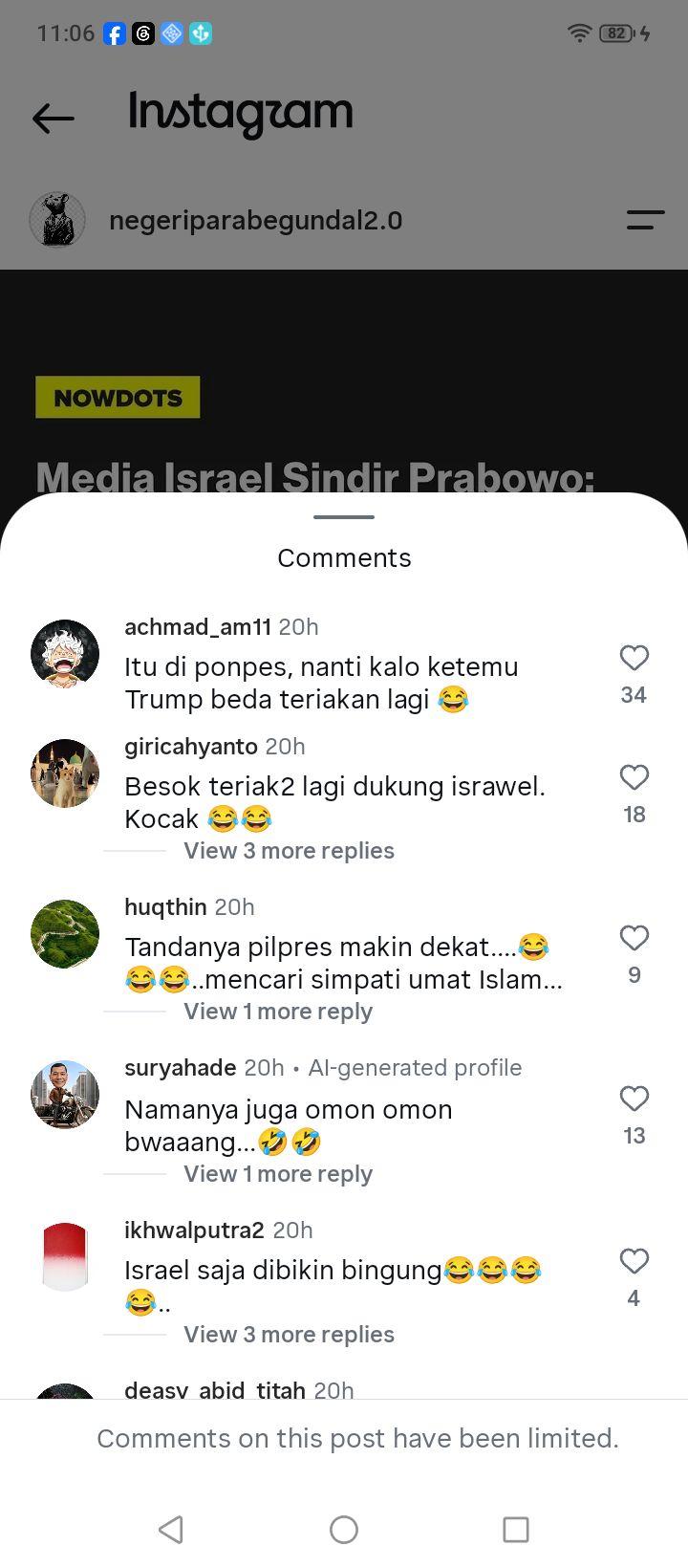Expand 3 more replies under ikhwalputra2's comment

pos(289,1335)
